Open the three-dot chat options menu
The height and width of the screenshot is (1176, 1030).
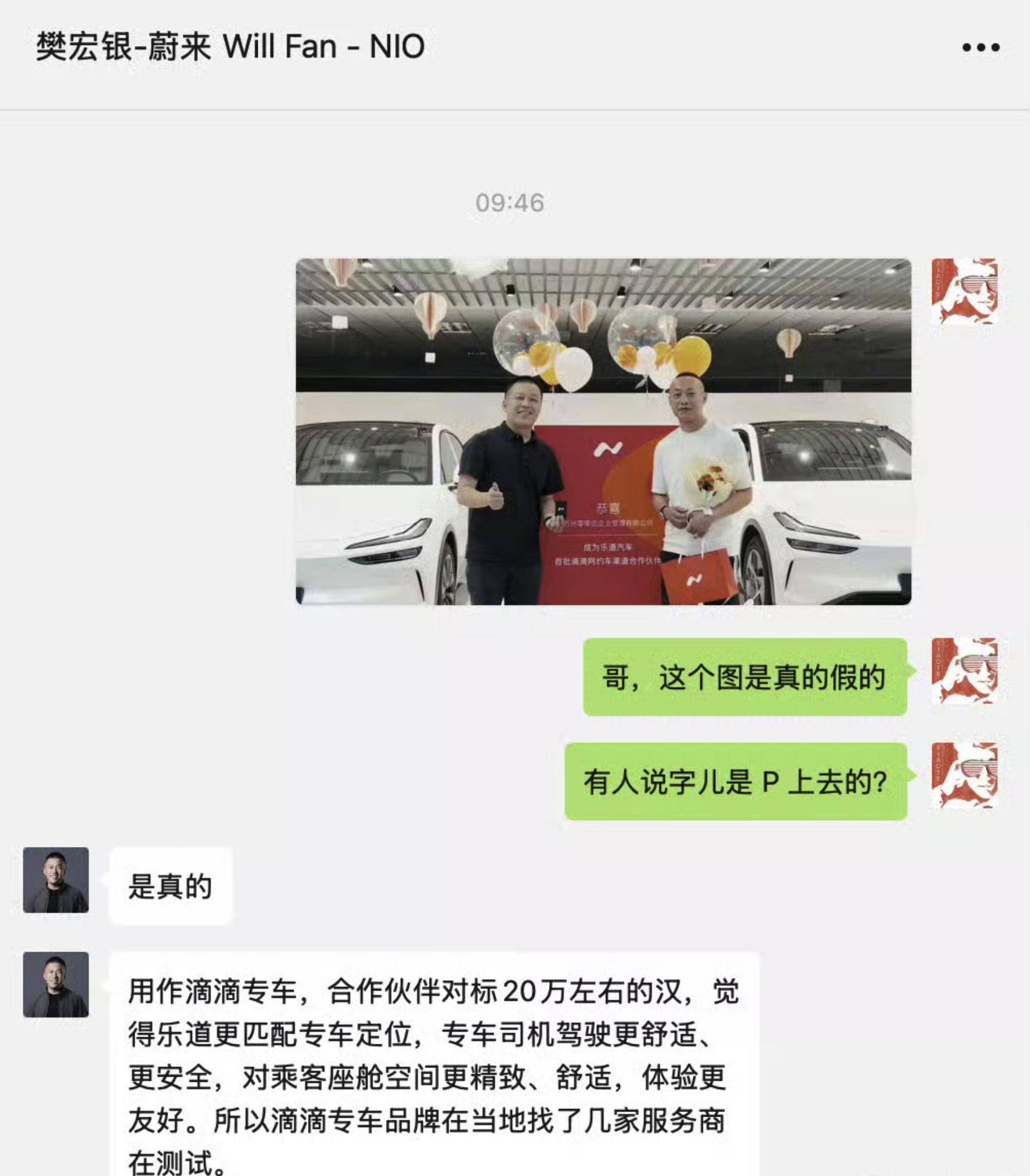pos(980,47)
